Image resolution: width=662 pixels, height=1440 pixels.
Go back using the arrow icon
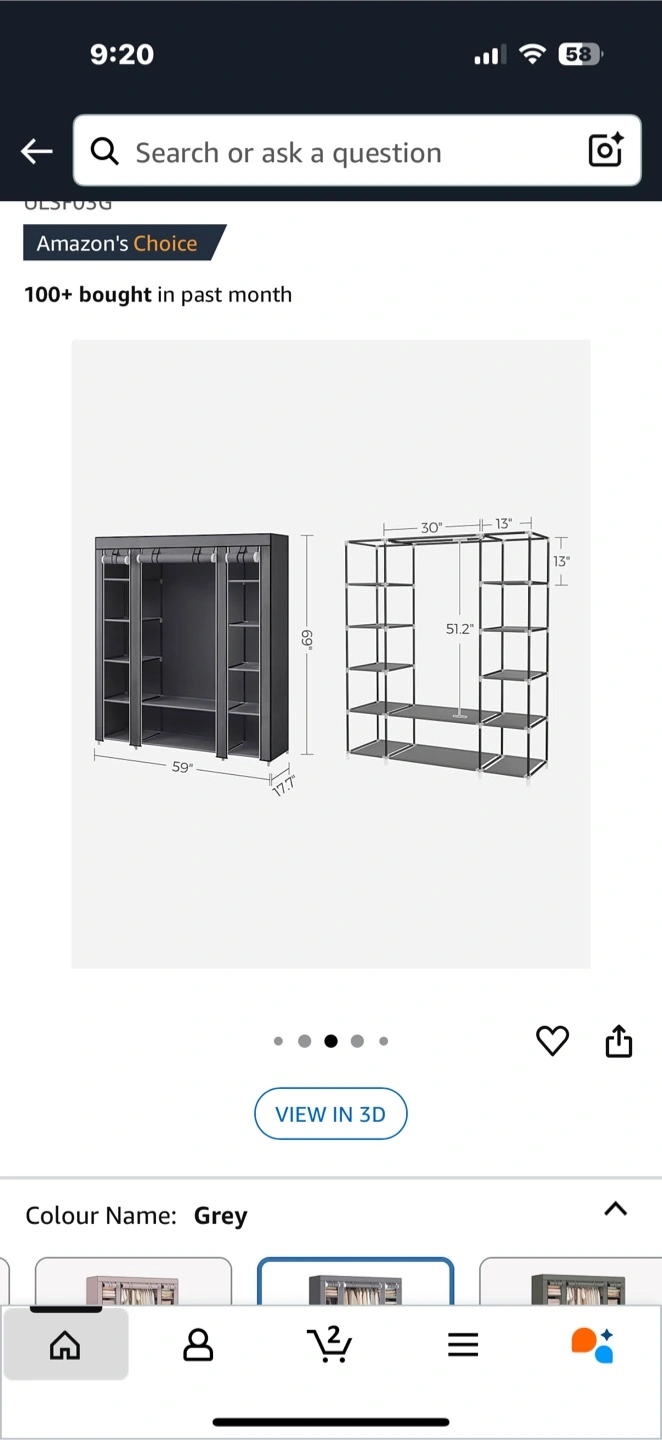37,151
